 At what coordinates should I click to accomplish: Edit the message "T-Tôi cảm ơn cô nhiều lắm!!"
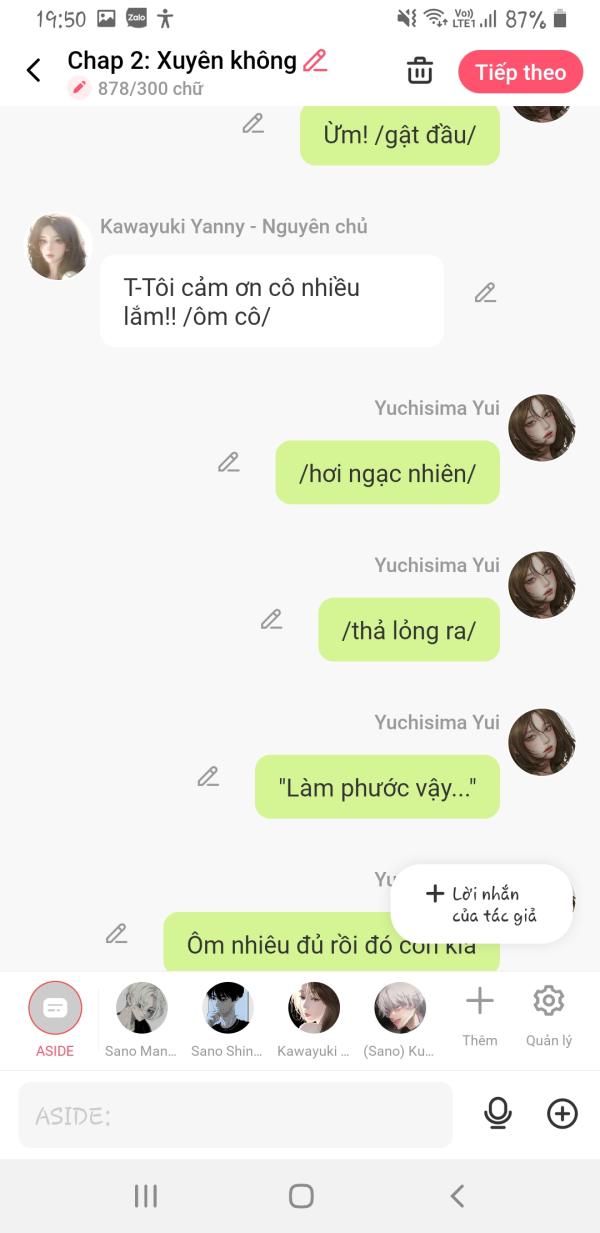(x=485, y=293)
